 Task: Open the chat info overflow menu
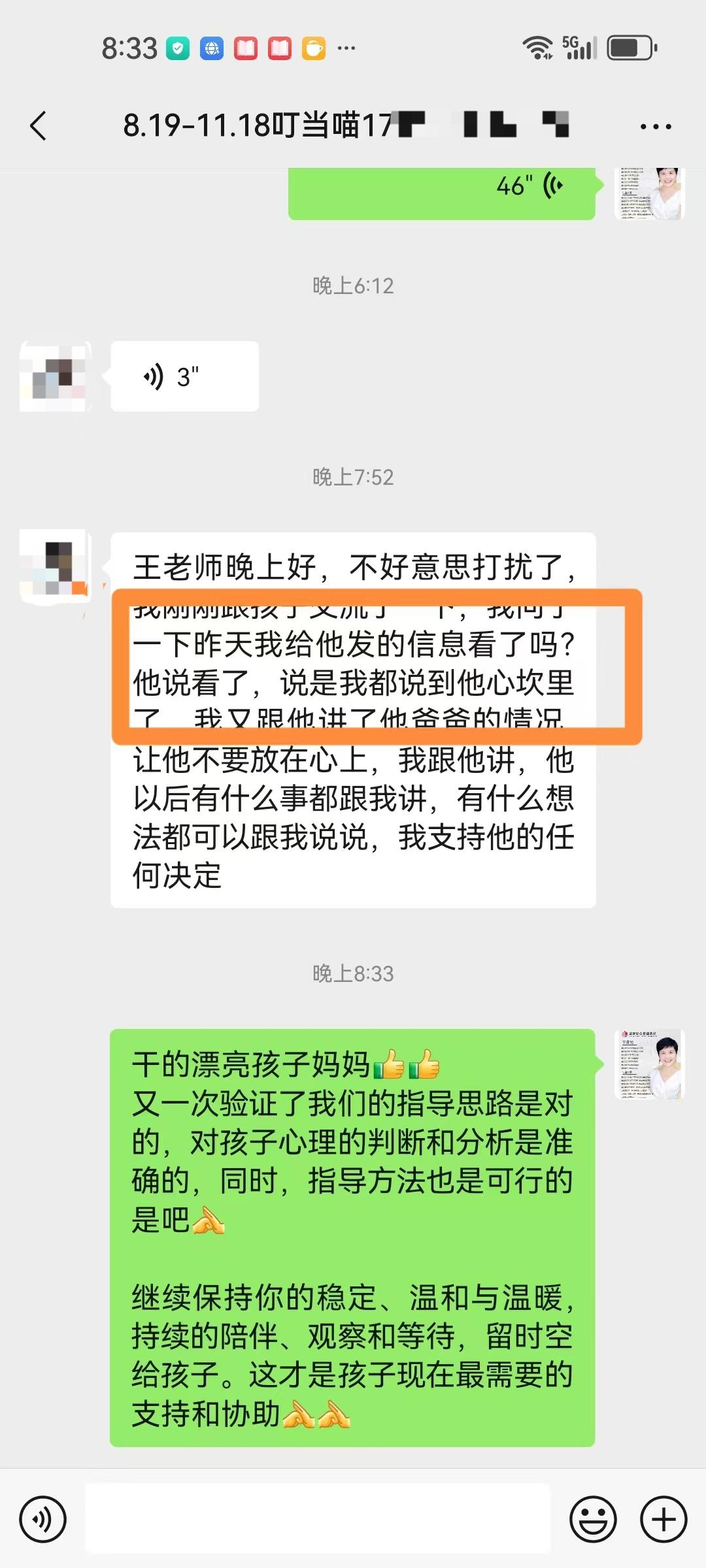point(655,127)
